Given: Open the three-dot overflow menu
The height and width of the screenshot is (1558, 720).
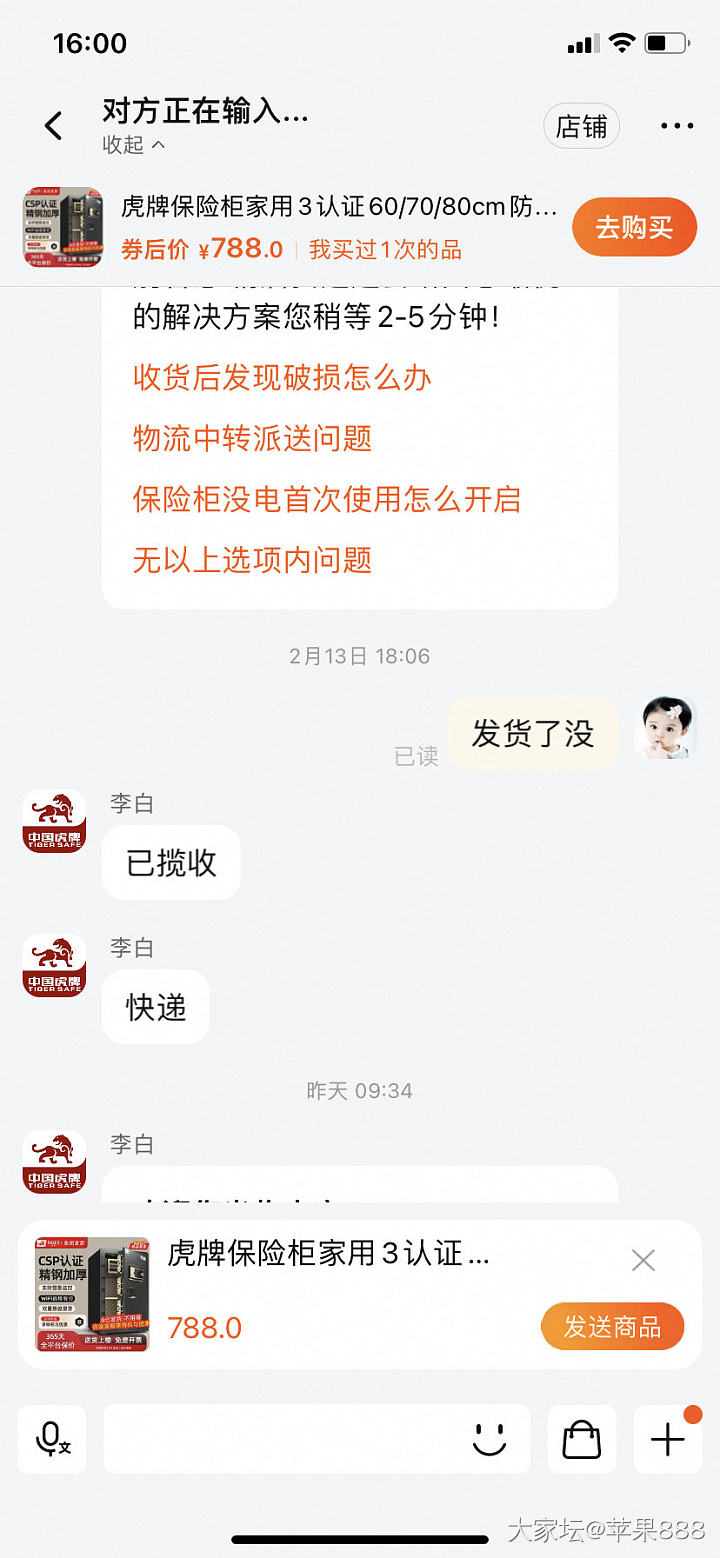Looking at the screenshot, I should 677,127.
